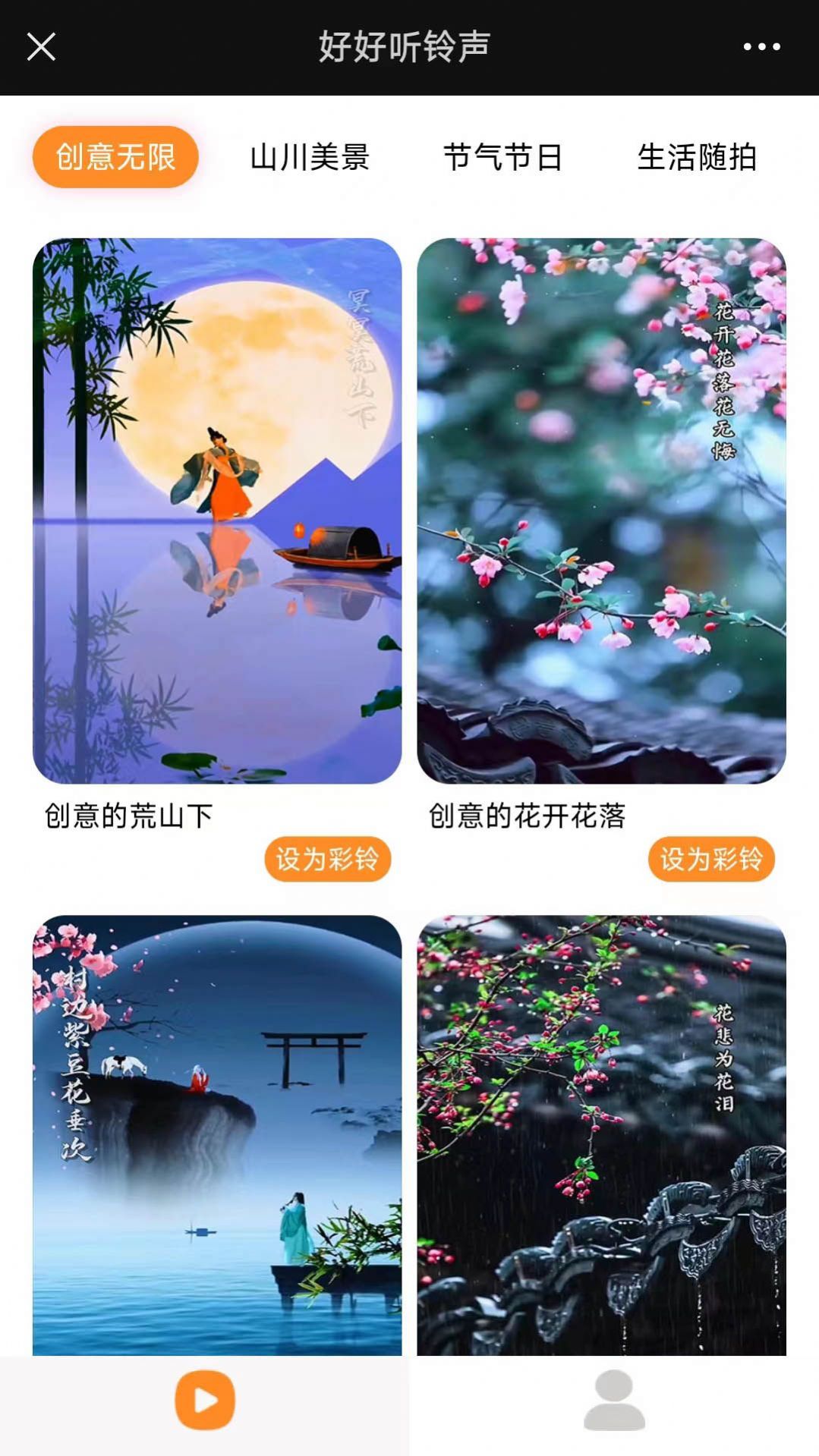This screenshot has height=1456, width=819.
Task: Switch to the 山川美景 tab
Action: [310, 157]
